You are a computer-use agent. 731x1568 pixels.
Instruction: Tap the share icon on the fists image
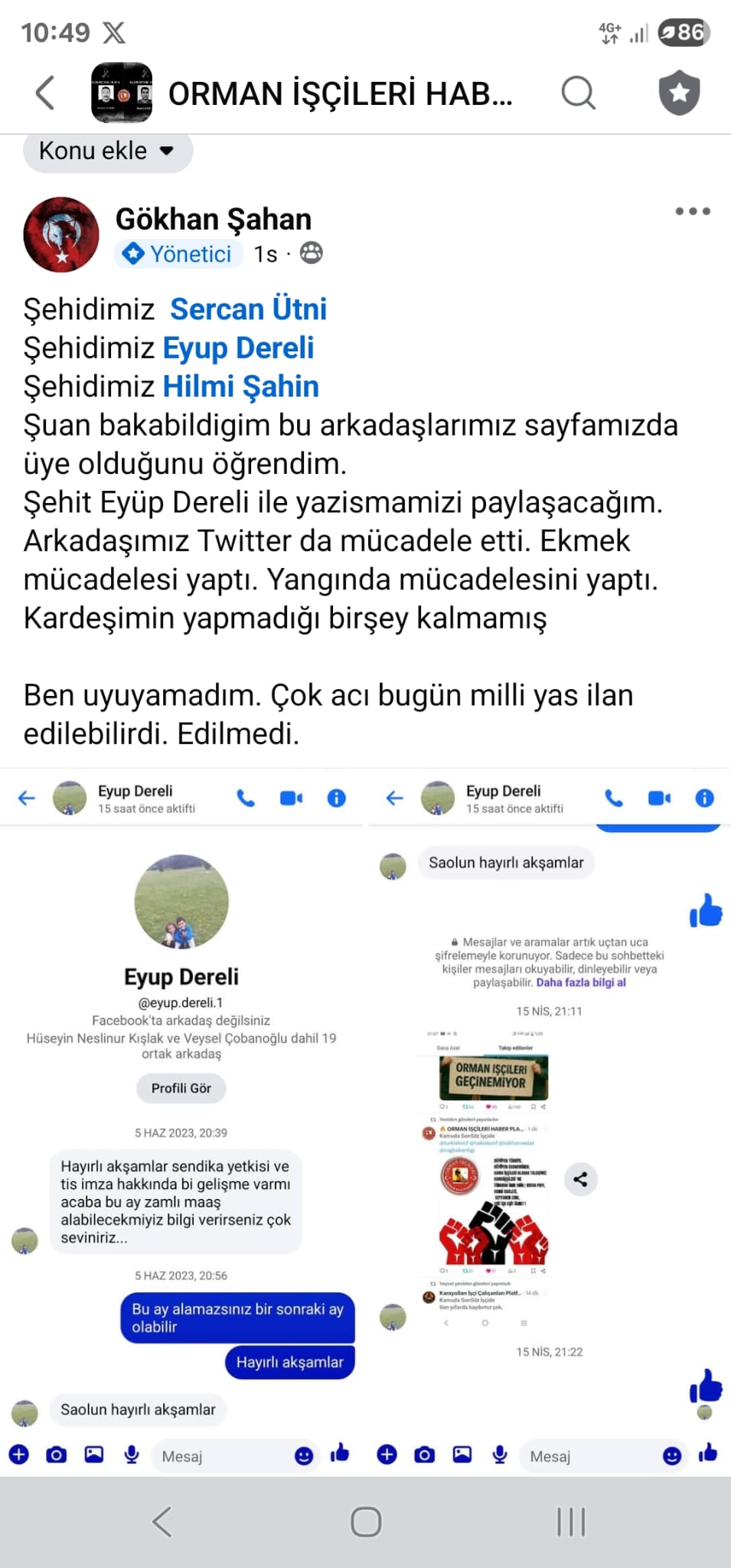pyautogui.click(x=579, y=1179)
